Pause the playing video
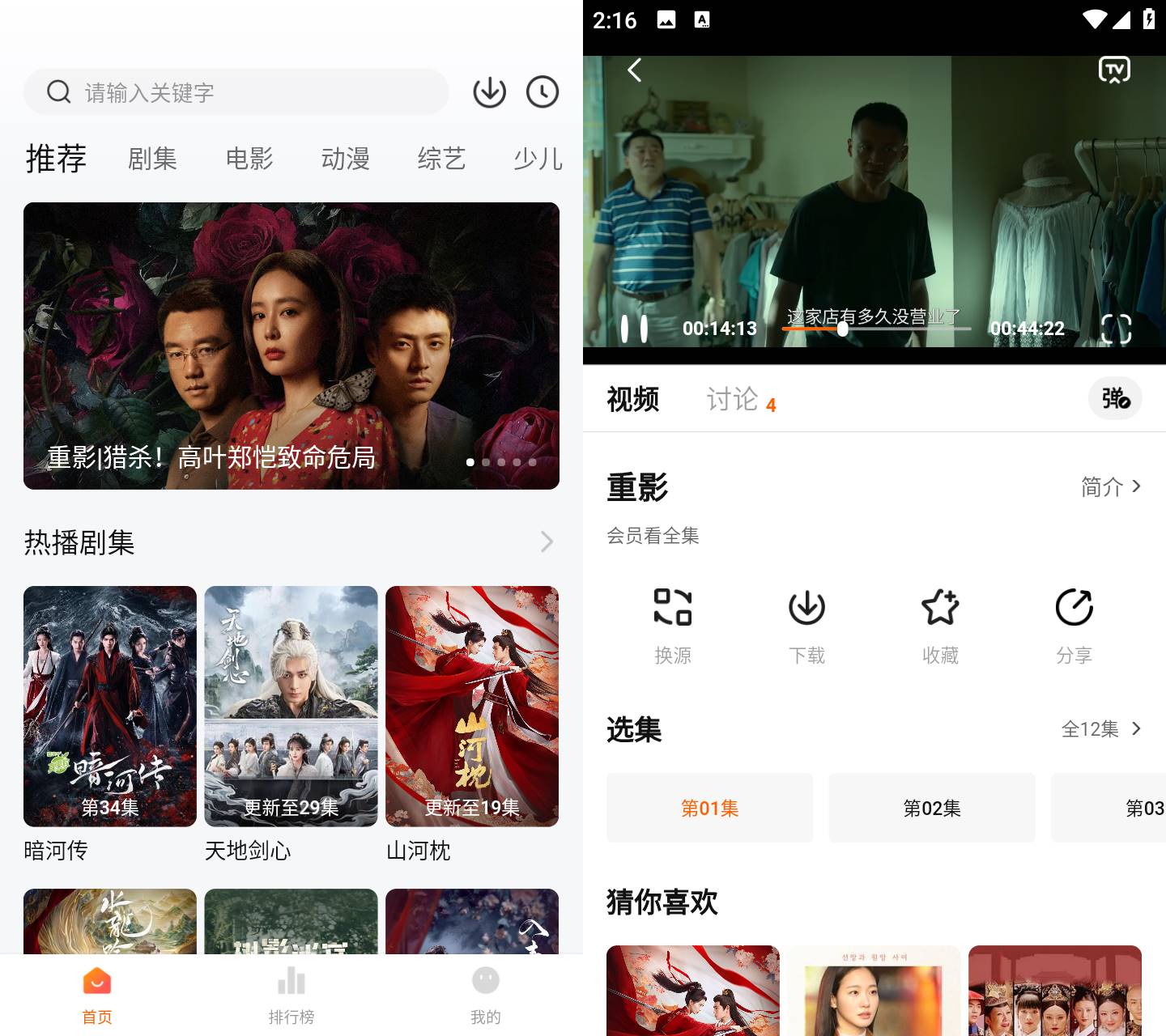This screenshot has height=1036, width=1166. point(634,329)
